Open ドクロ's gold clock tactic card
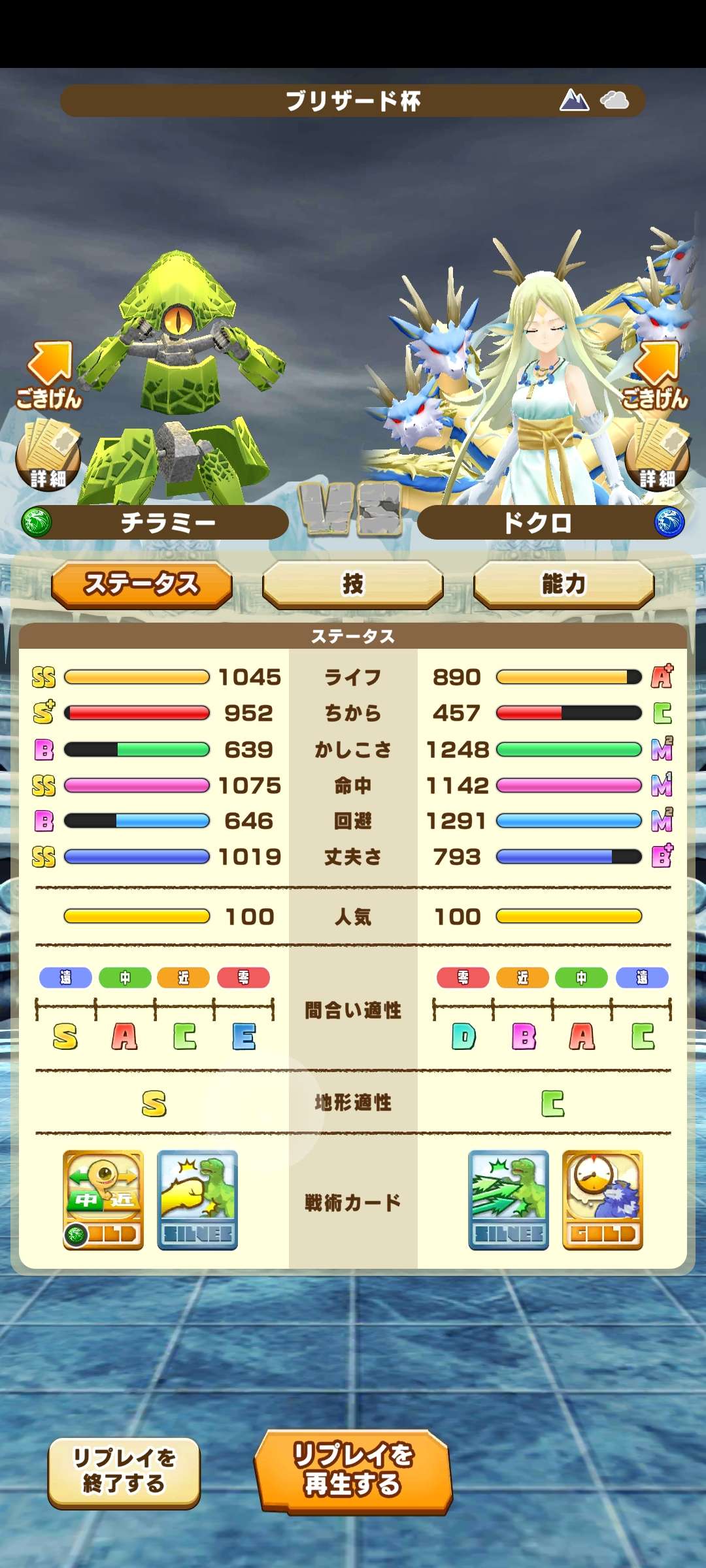Viewport: 706px width, 1568px height. click(x=603, y=1200)
